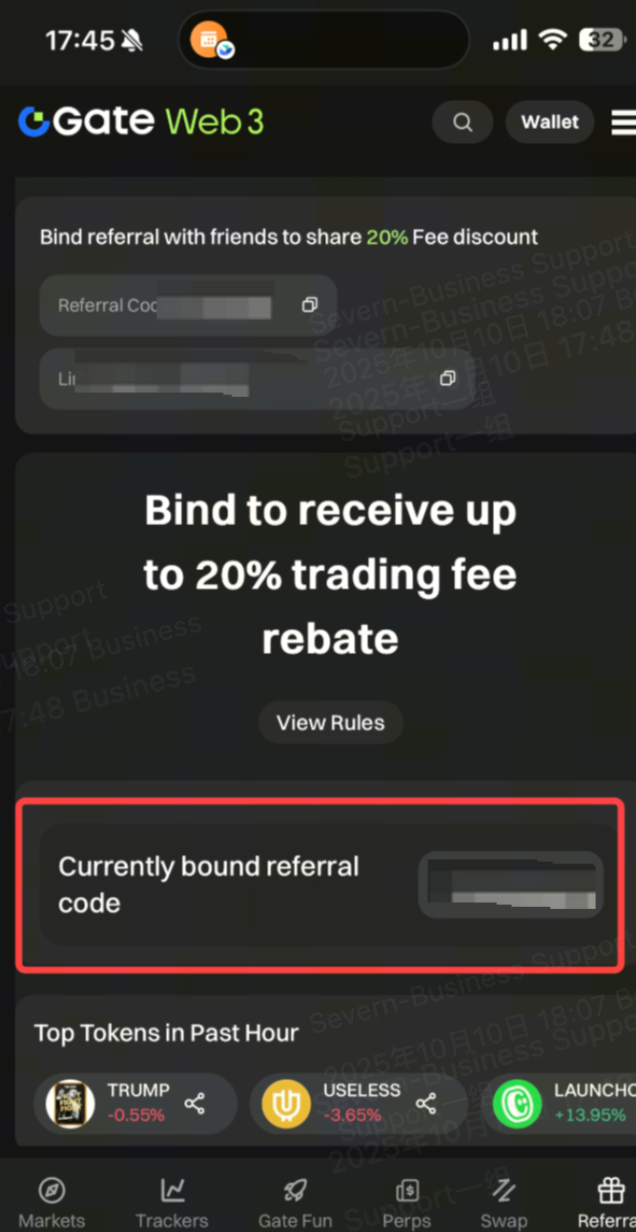Switch to the Markets tab
Viewport: 636px width, 1232px height.
pyautogui.click(x=51, y=1201)
